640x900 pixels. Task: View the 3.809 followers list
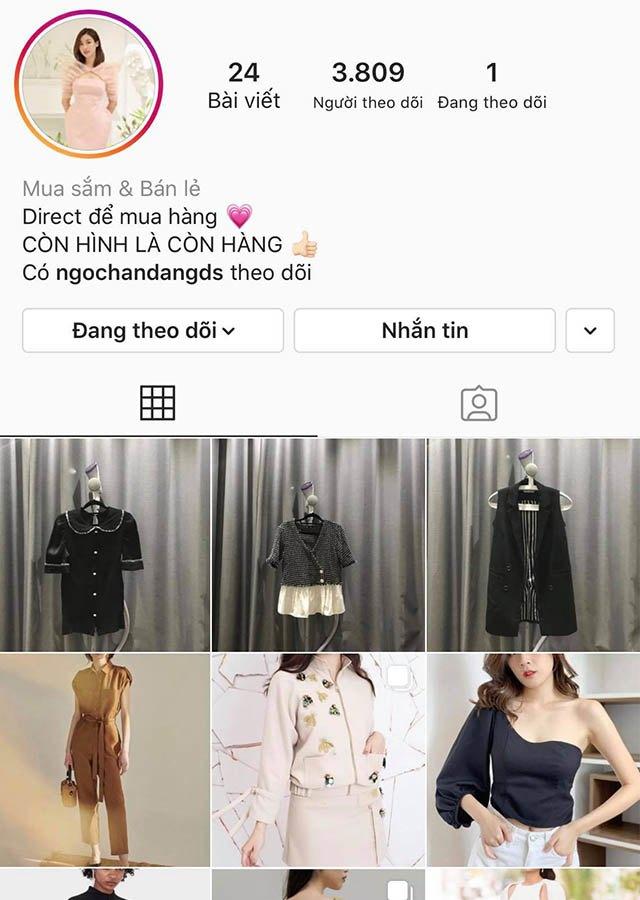tap(368, 84)
